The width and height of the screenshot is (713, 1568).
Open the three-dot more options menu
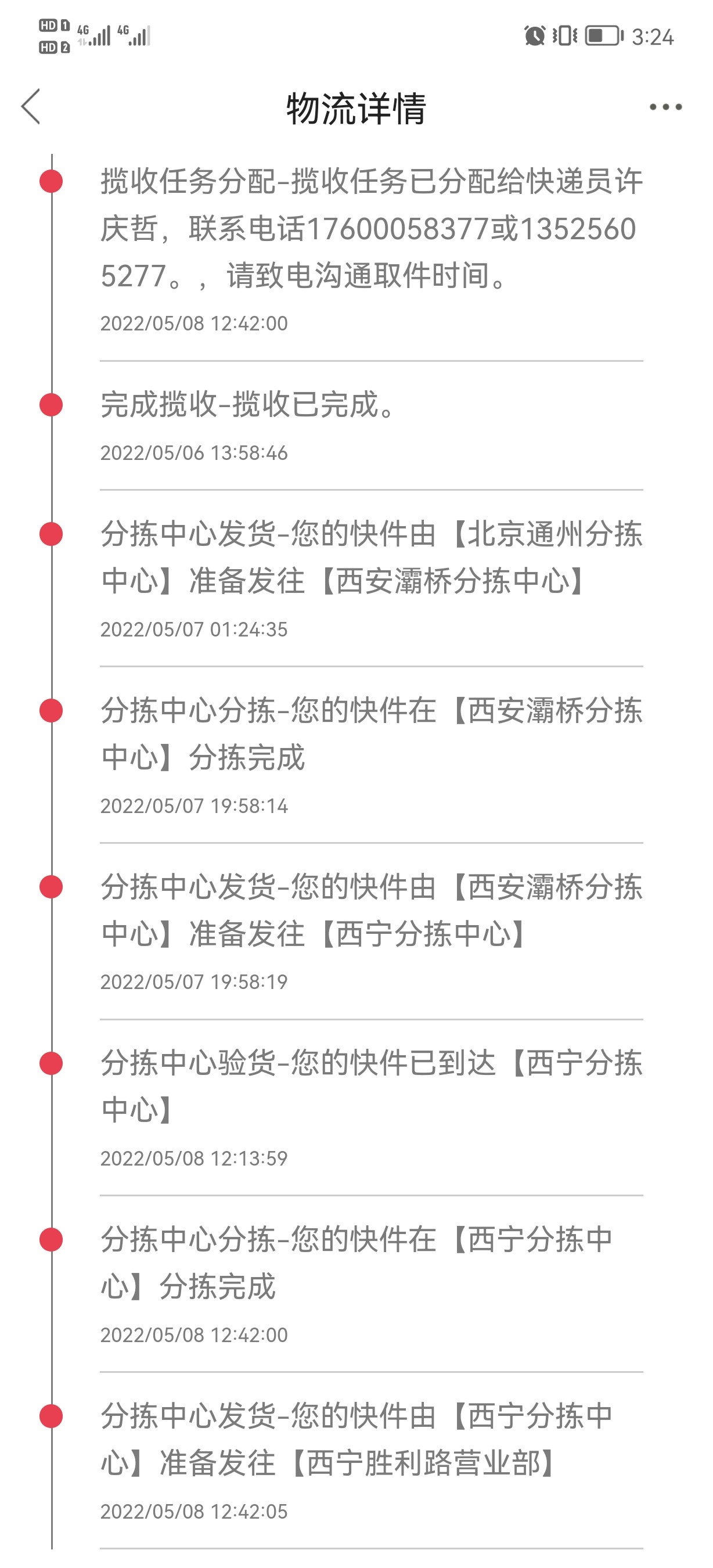(665, 107)
